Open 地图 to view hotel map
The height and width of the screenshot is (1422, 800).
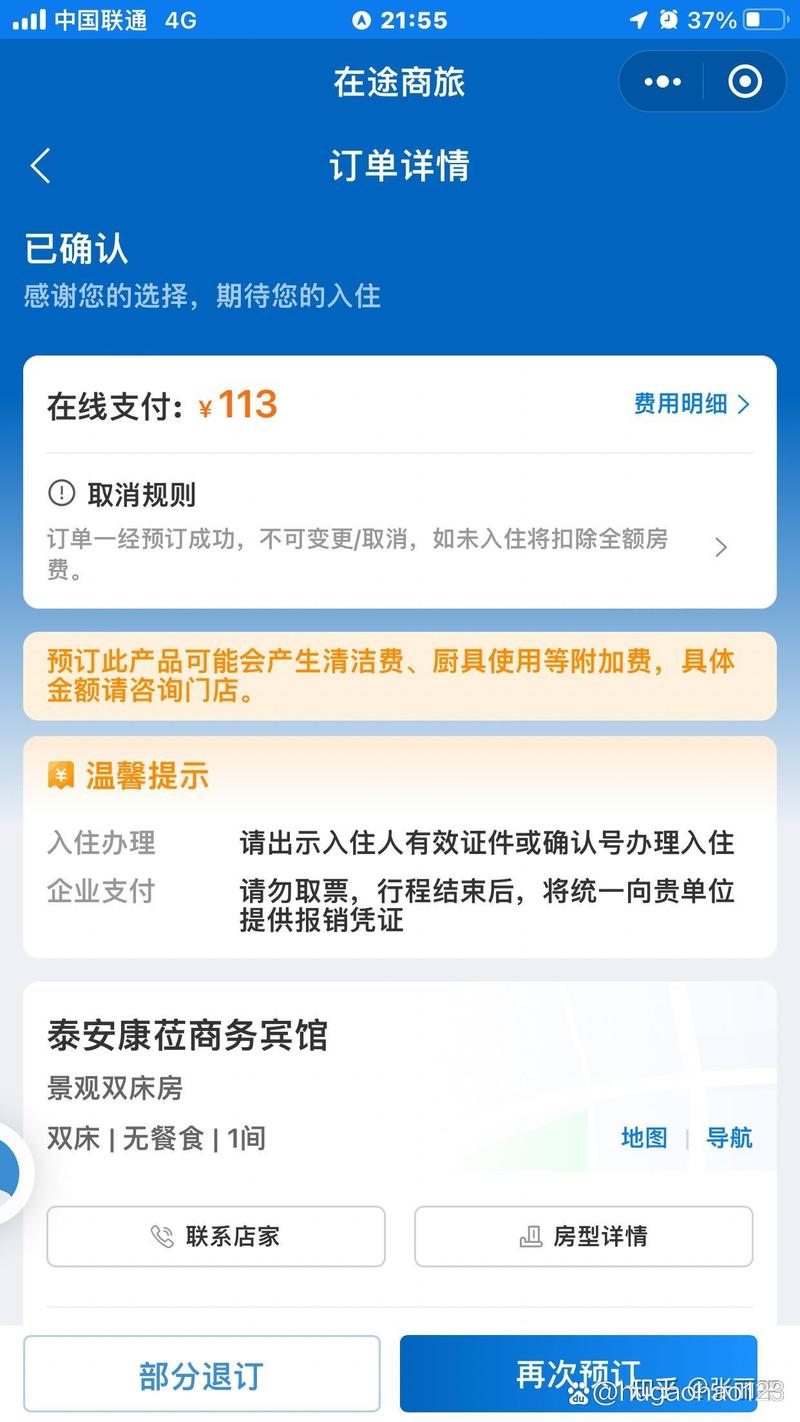click(x=644, y=1138)
